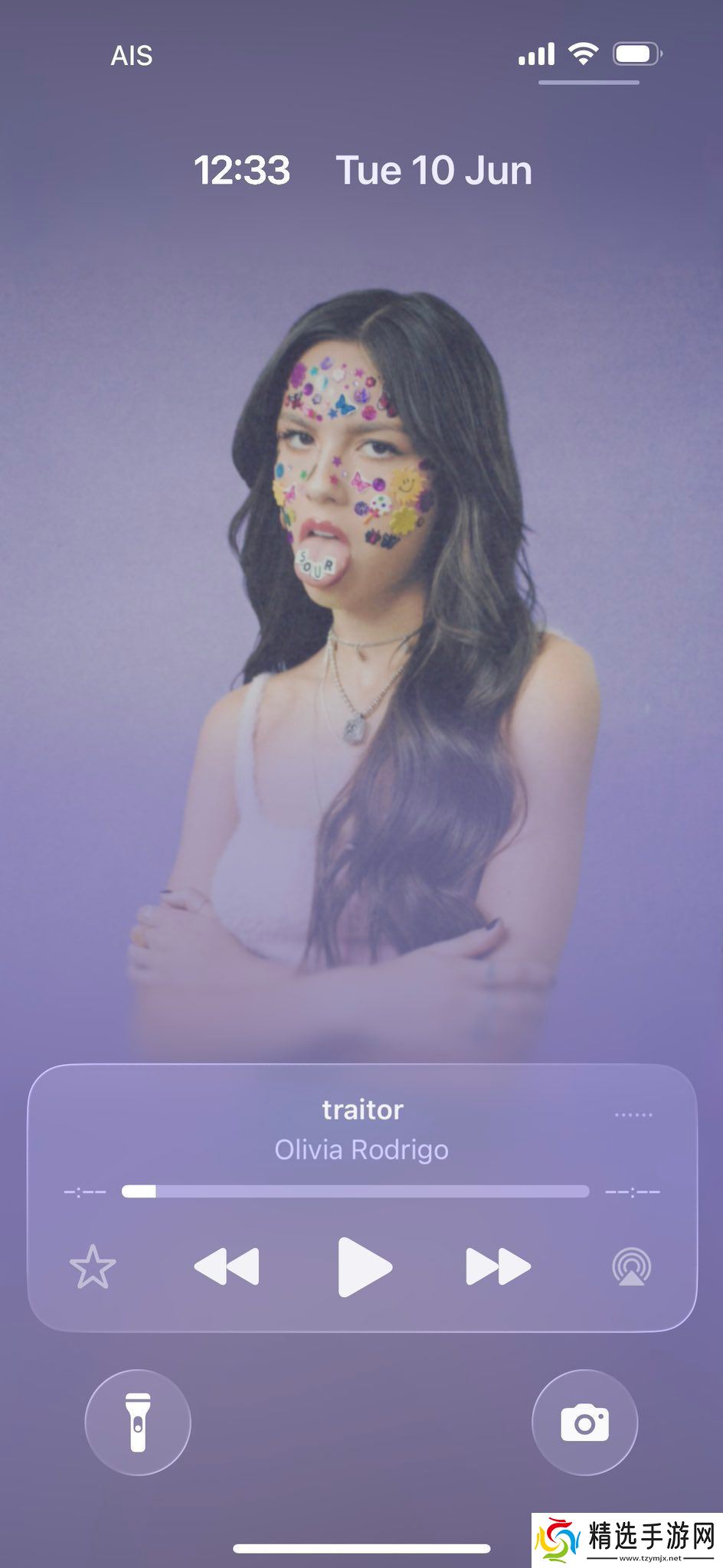
Task: Tap the playback progress bar
Action: [x=356, y=1191]
